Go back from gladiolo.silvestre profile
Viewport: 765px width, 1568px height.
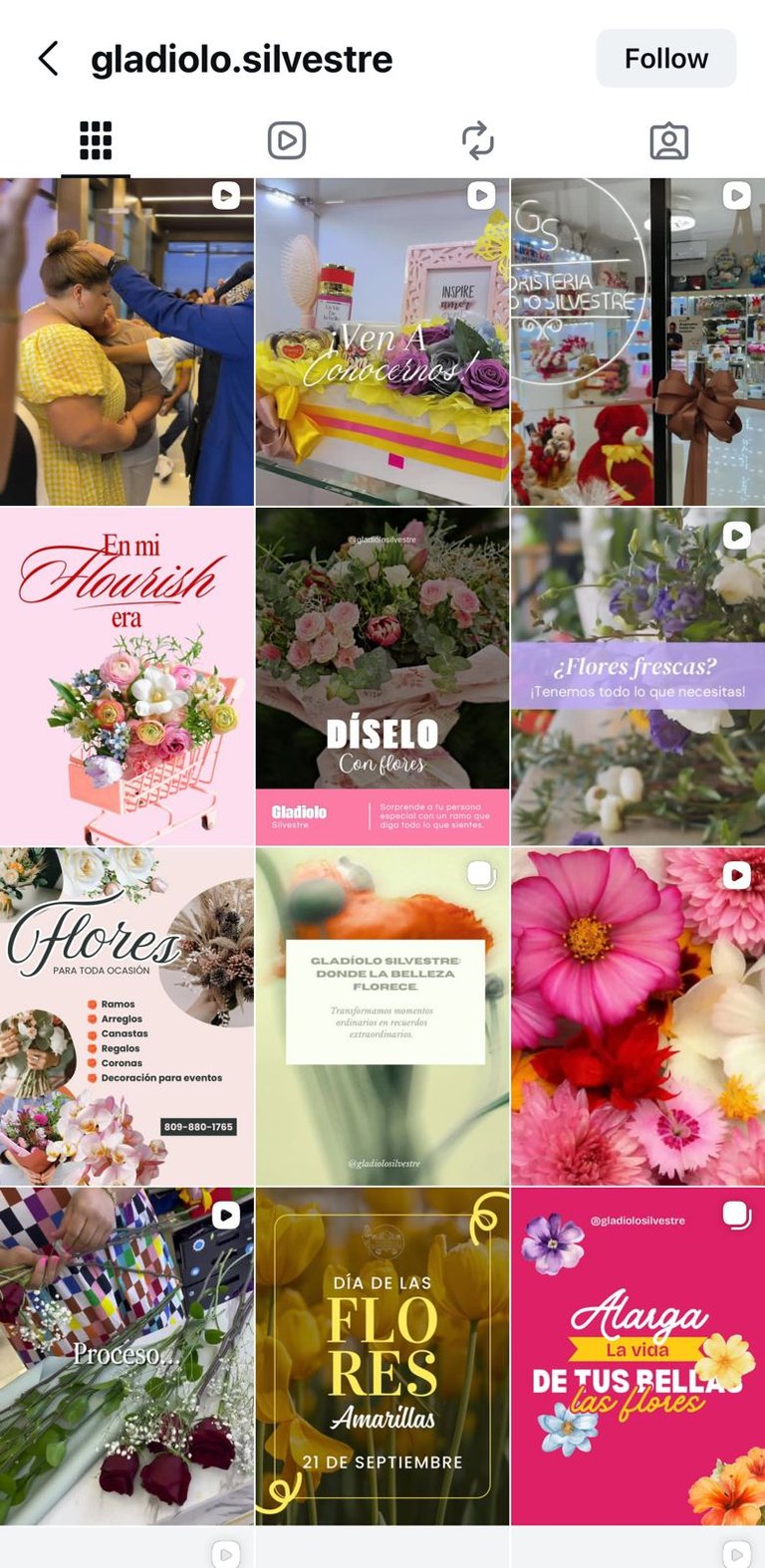point(48,59)
